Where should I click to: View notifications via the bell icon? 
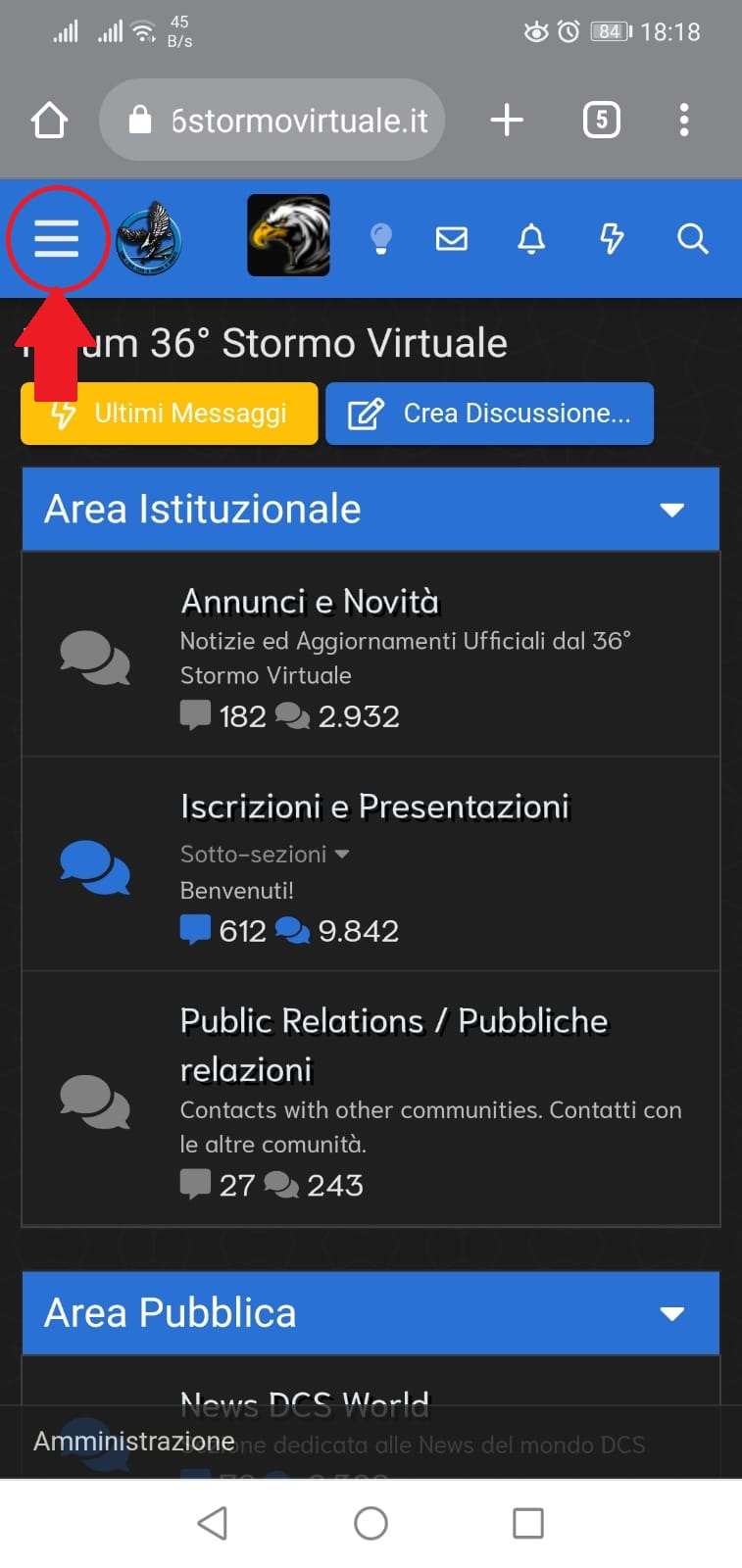[x=531, y=238]
